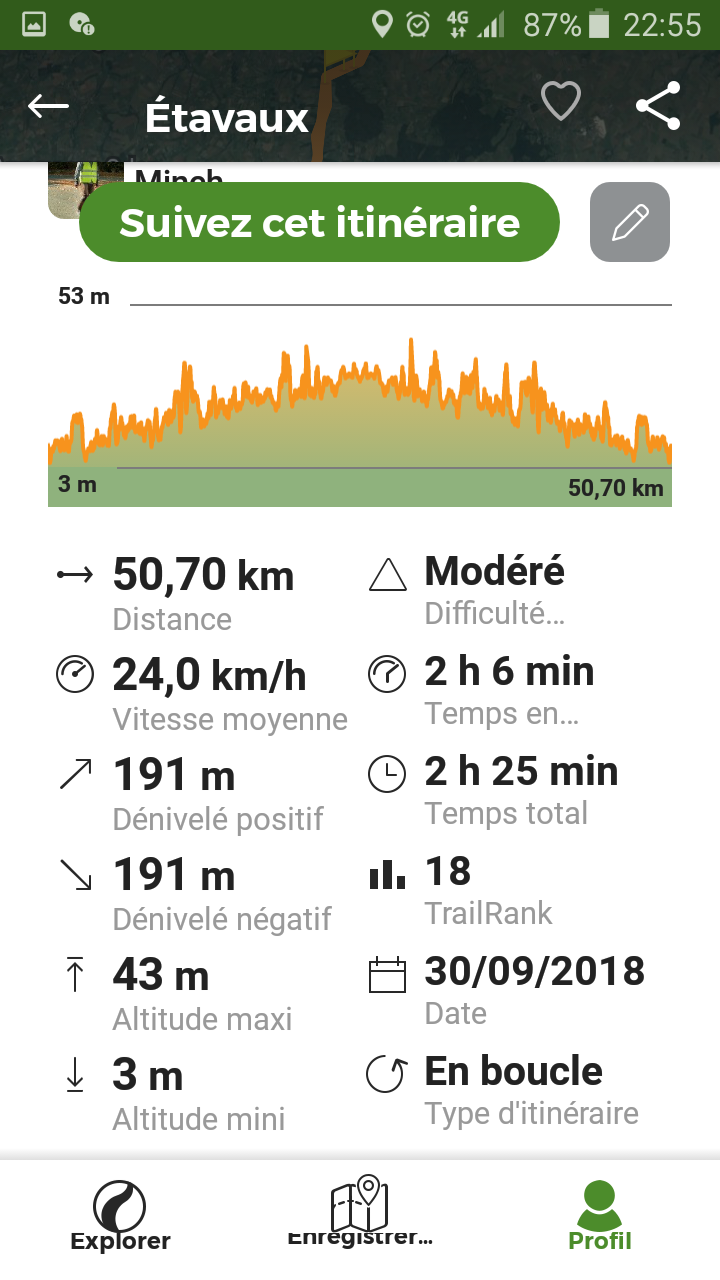Open the author's profile picture
The image size is (720, 1280).
[86, 189]
